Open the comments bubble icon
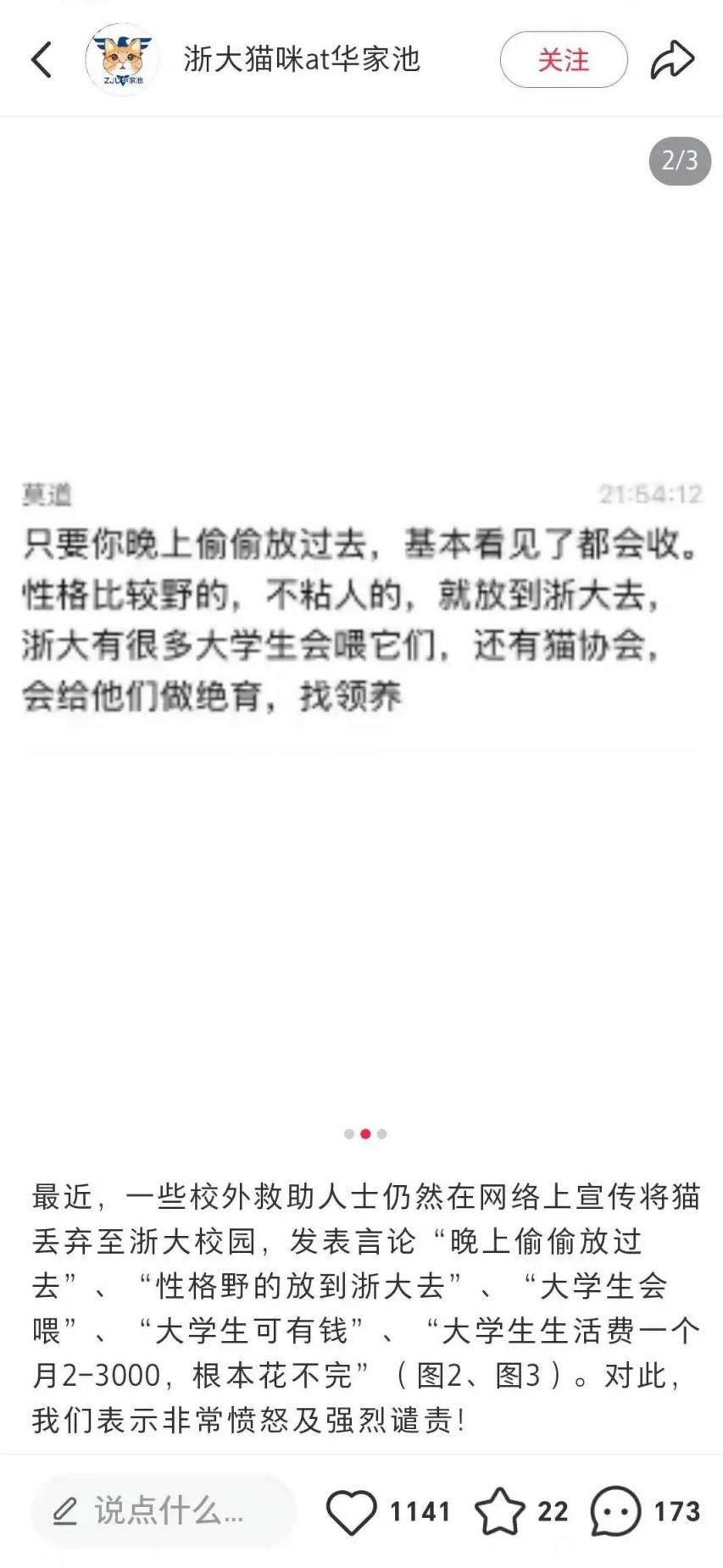 tap(615, 1511)
